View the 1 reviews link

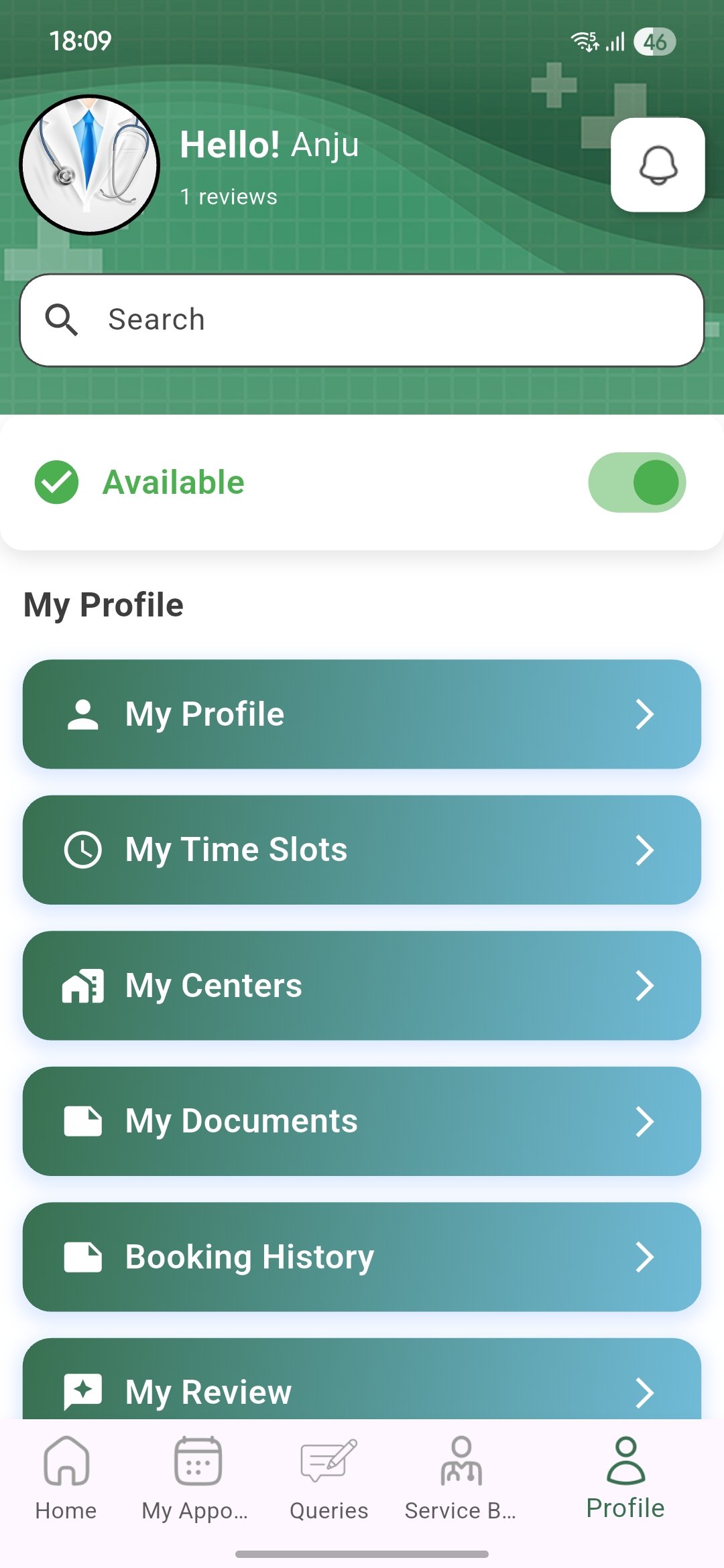[x=229, y=196]
